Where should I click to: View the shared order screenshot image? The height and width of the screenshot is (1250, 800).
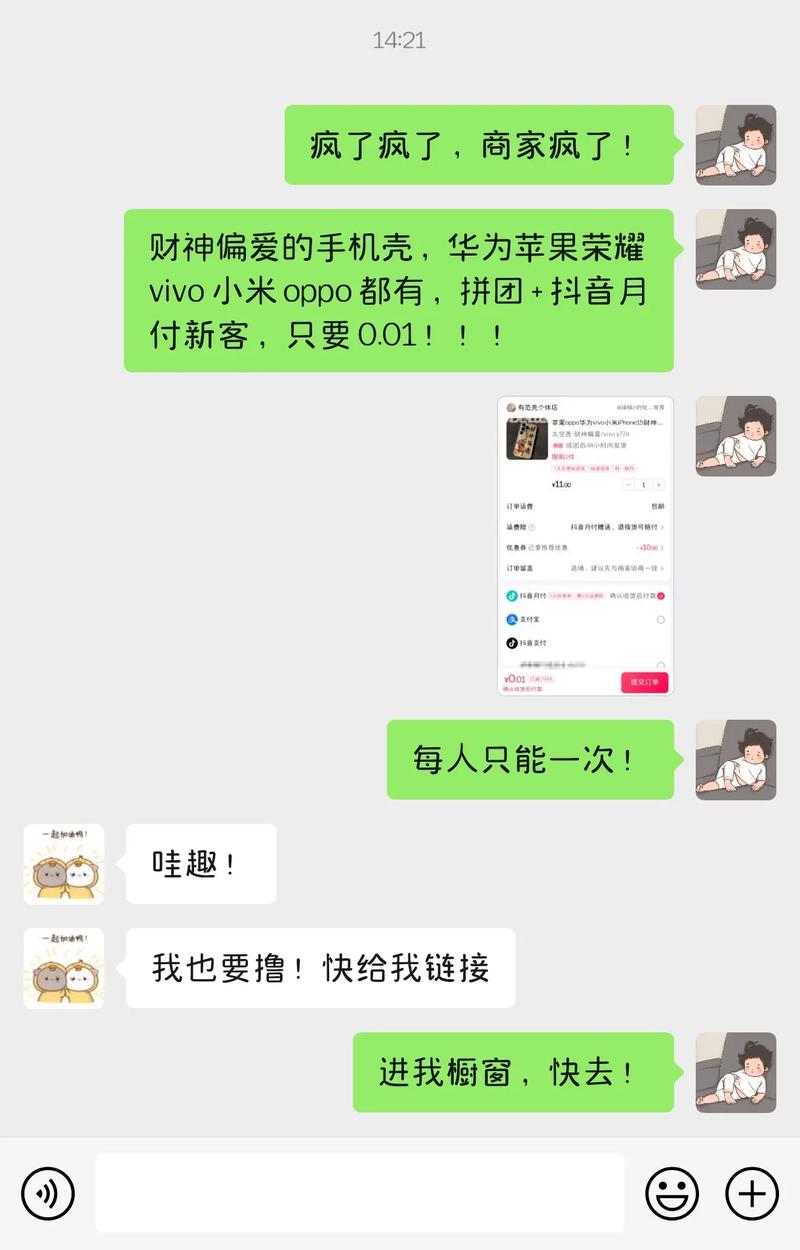[585, 546]
